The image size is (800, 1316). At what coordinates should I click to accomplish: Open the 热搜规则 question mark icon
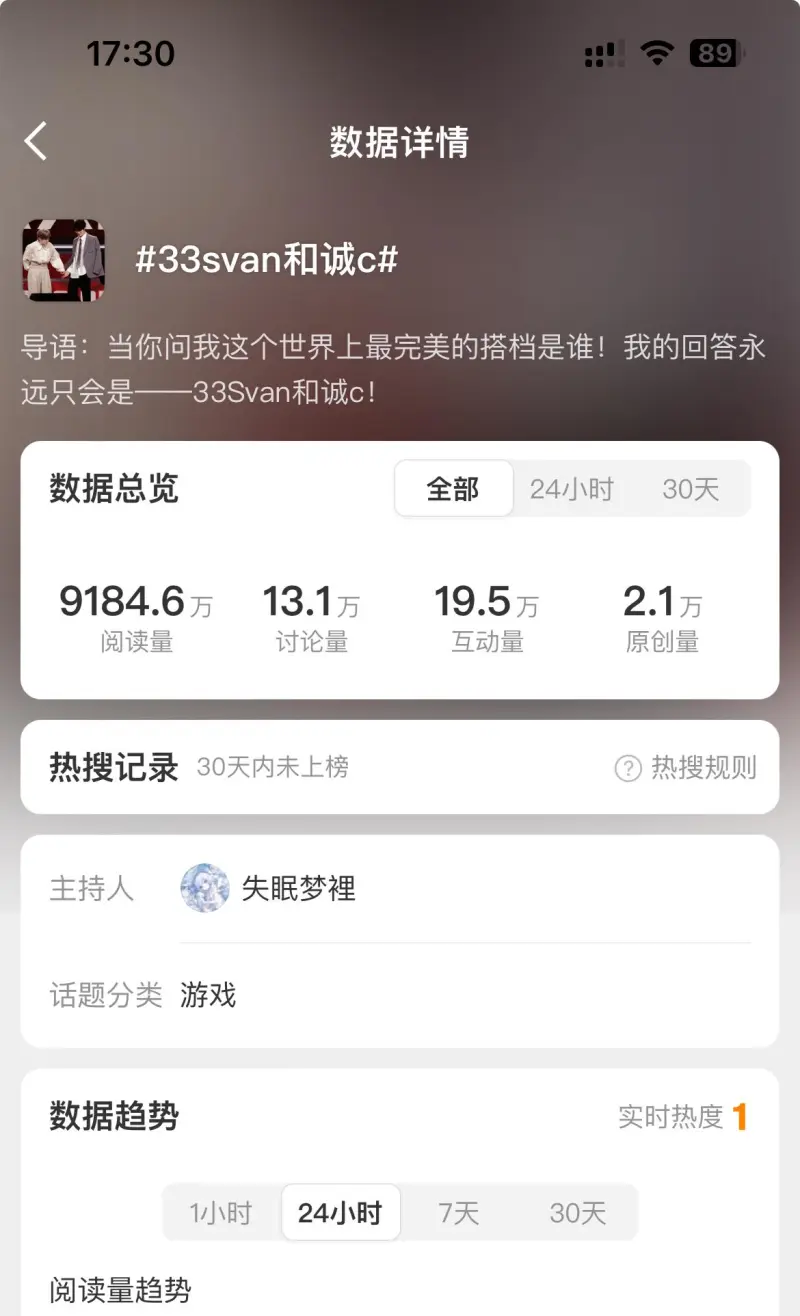627,767
